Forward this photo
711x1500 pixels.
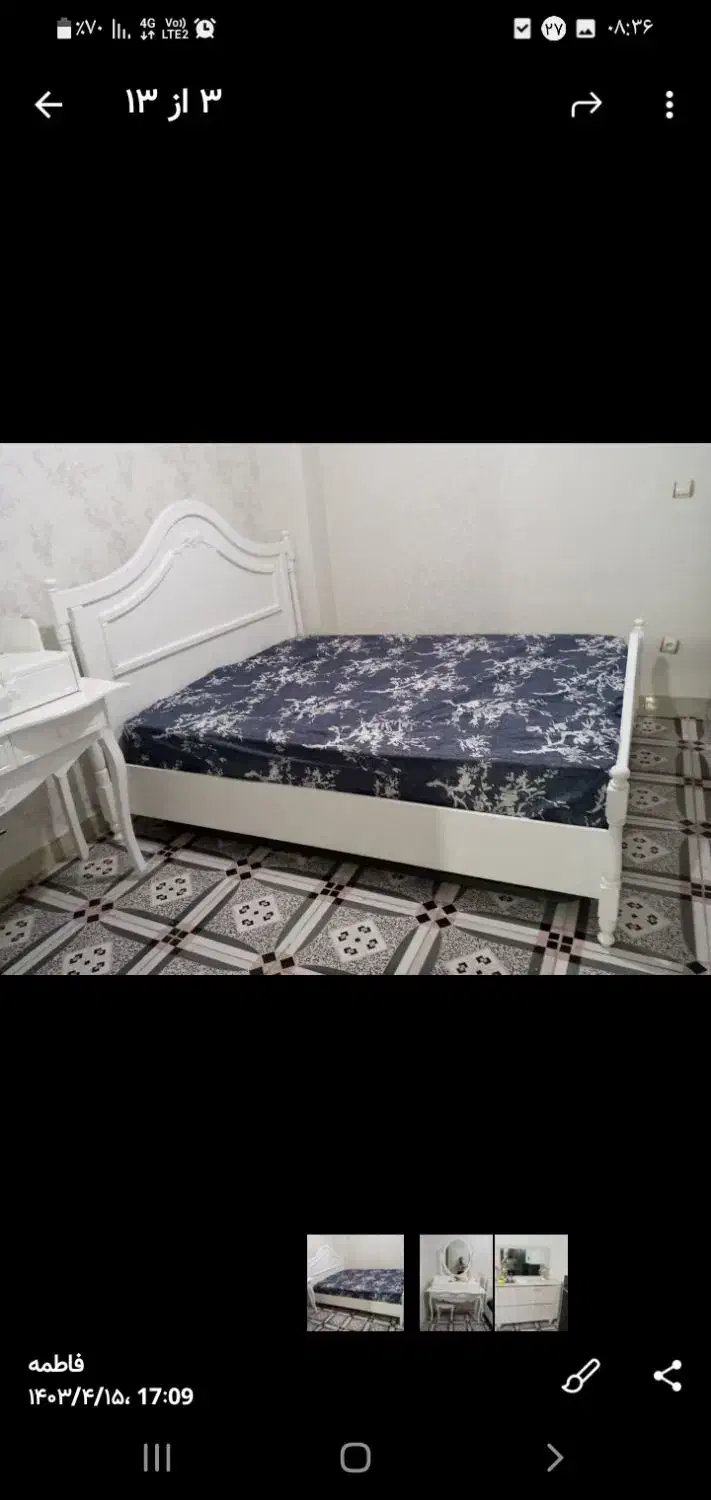coord(586,104)
